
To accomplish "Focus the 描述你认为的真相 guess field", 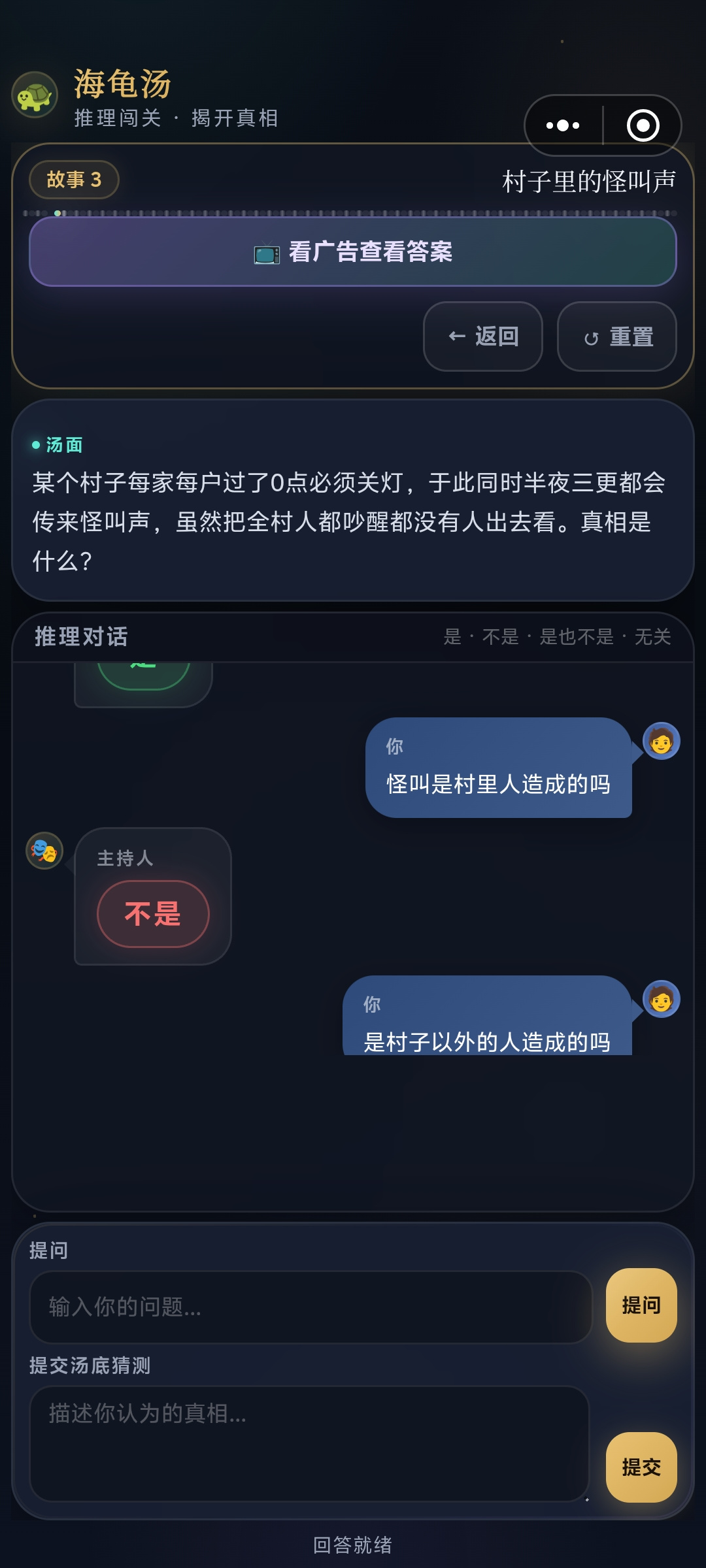I will [x=309, y=1444].
